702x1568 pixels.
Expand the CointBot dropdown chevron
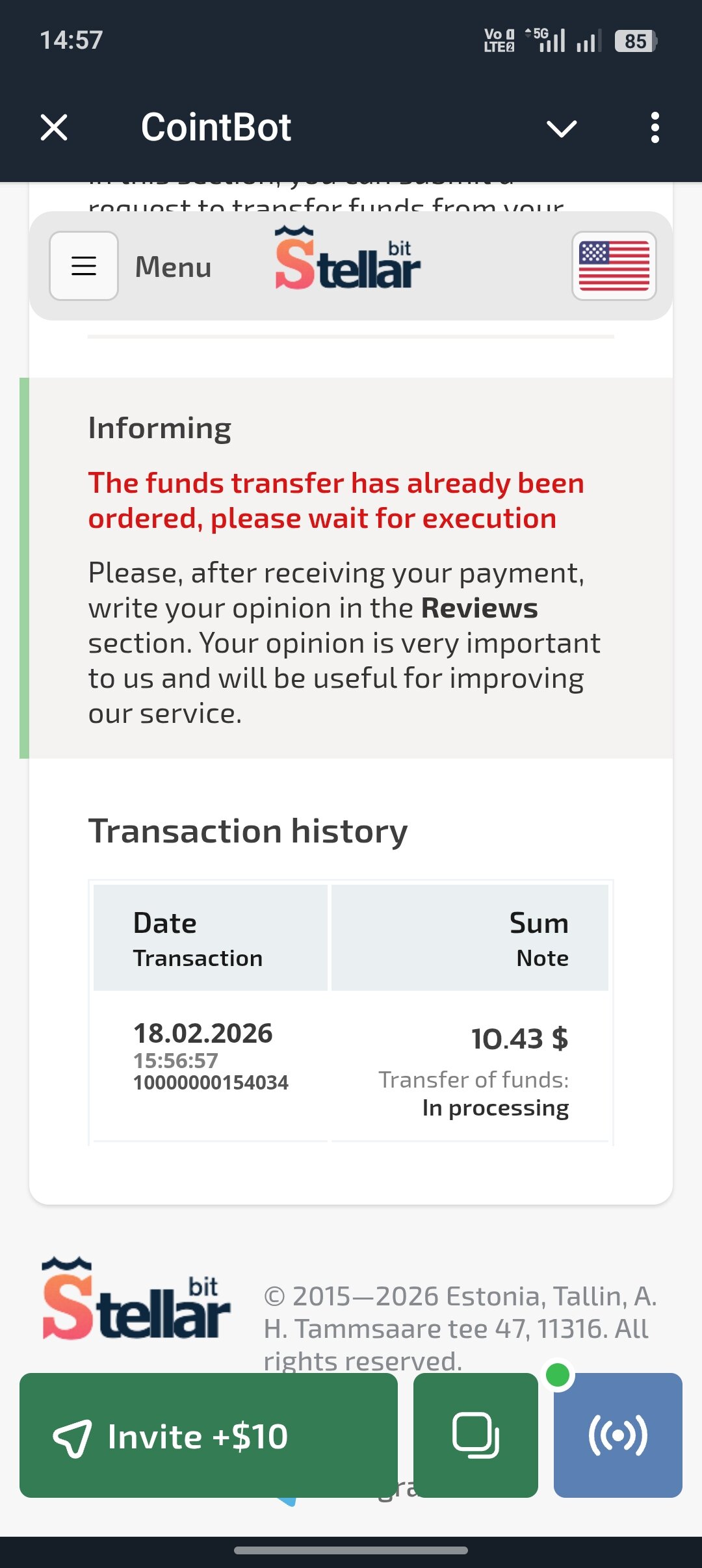(x=562, y=128)
